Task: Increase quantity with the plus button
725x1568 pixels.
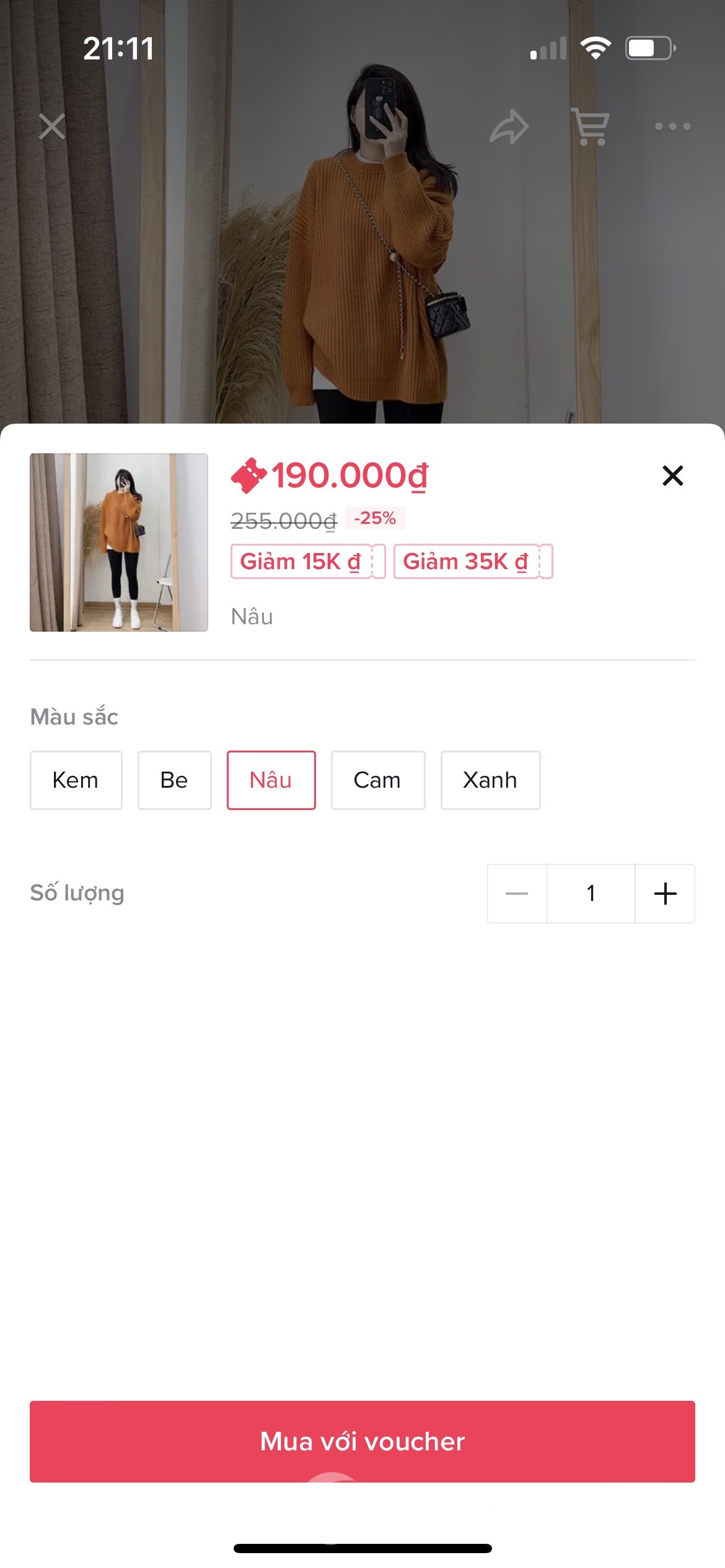Action: (x=665, y=894)
